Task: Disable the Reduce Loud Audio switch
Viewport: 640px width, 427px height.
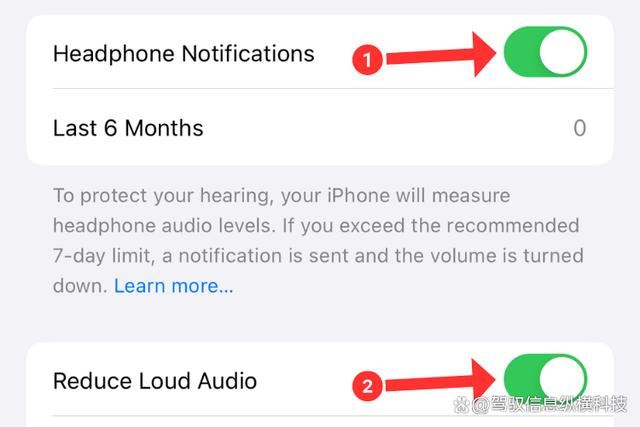Action: [x=545, y=380]
